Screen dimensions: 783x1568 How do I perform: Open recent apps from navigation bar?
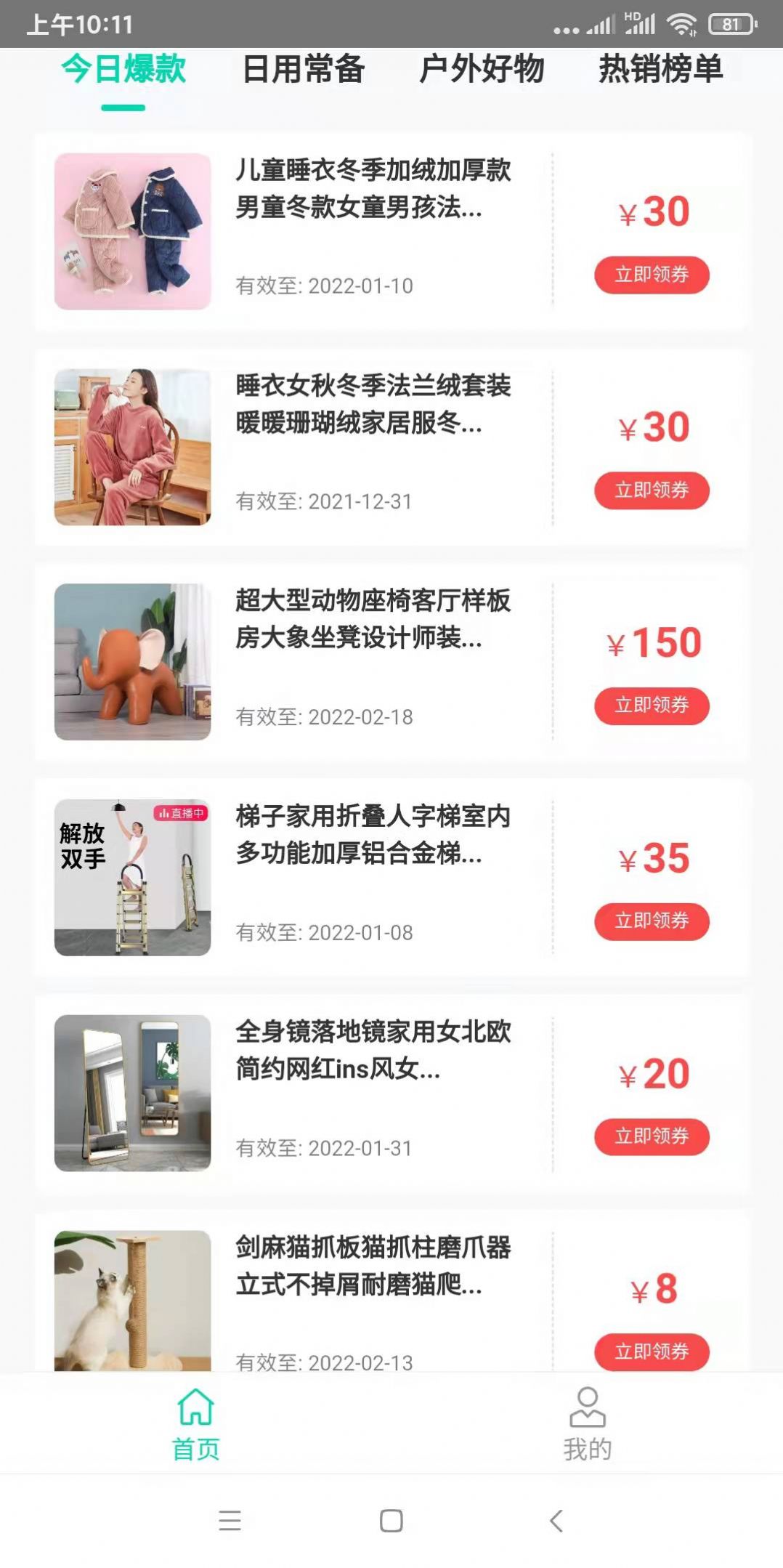click(x=230, y=1520)
